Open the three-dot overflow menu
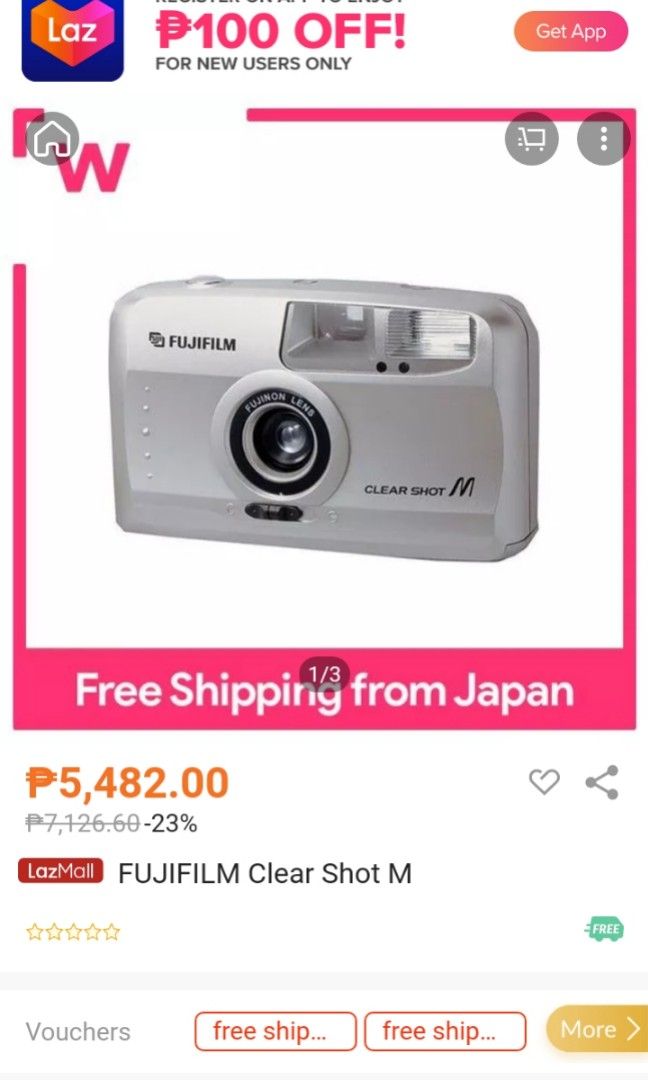648x1080 pixels. [x=603, y=139]
